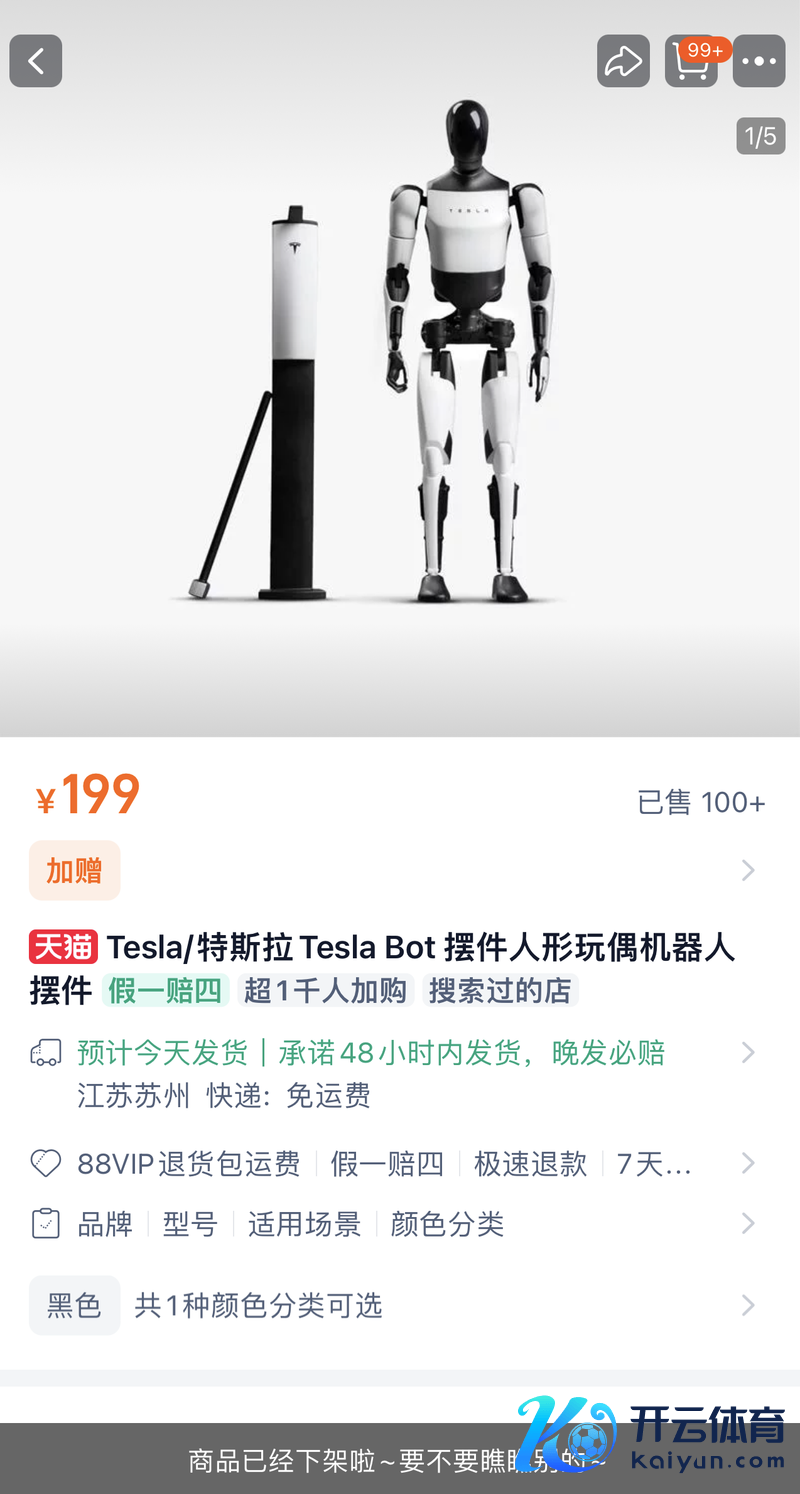This screenshot has height=1494, width=800.
Task: Expand the 品牌型号 parameters row
Action: (x=400, y=1223)
